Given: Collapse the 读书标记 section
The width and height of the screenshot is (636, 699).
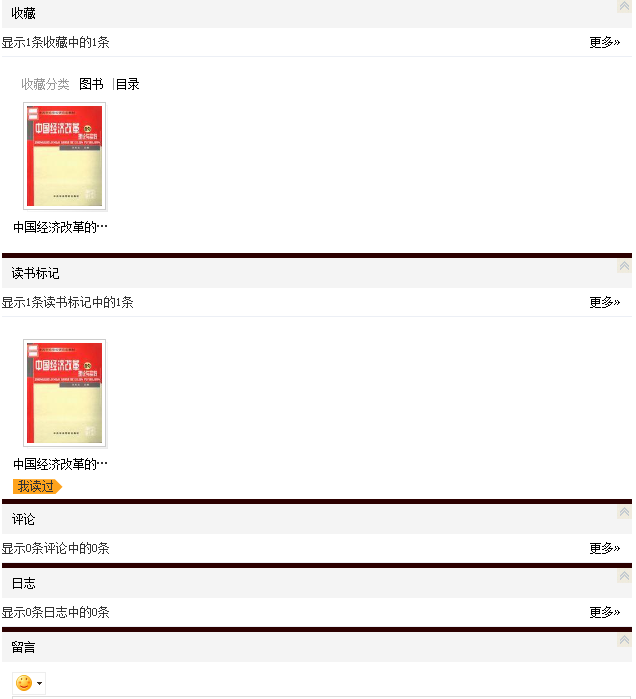Looking at the screenshot, I should [624, 266].
